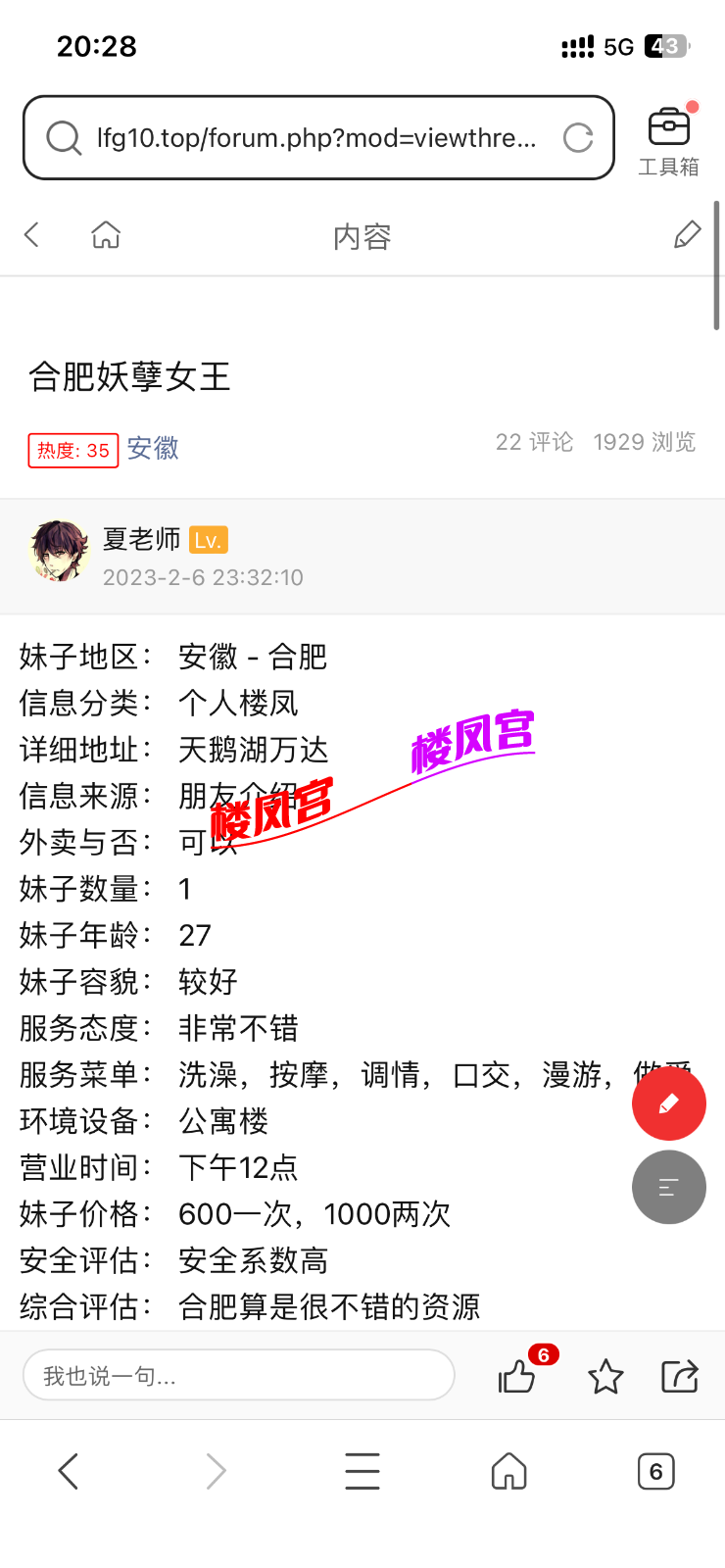This screenshot has height=1568, width=725.
Task: Open the 安徽 region link
Action: point(153,449)
